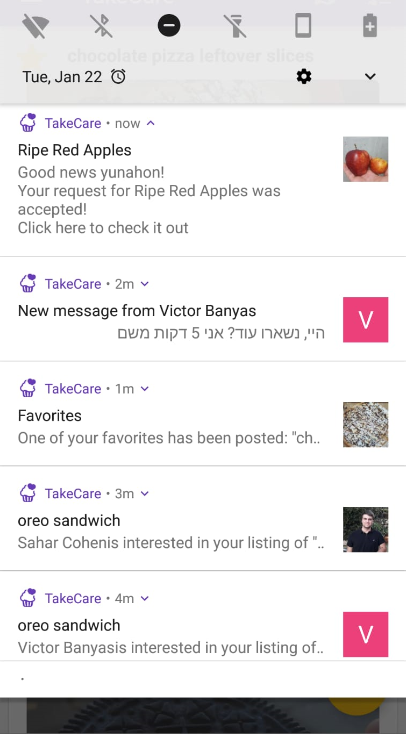Open Victor Banyas's oreo sandwich interest notification
Viewport: 407px width, 734px height.
coord(203,616)
